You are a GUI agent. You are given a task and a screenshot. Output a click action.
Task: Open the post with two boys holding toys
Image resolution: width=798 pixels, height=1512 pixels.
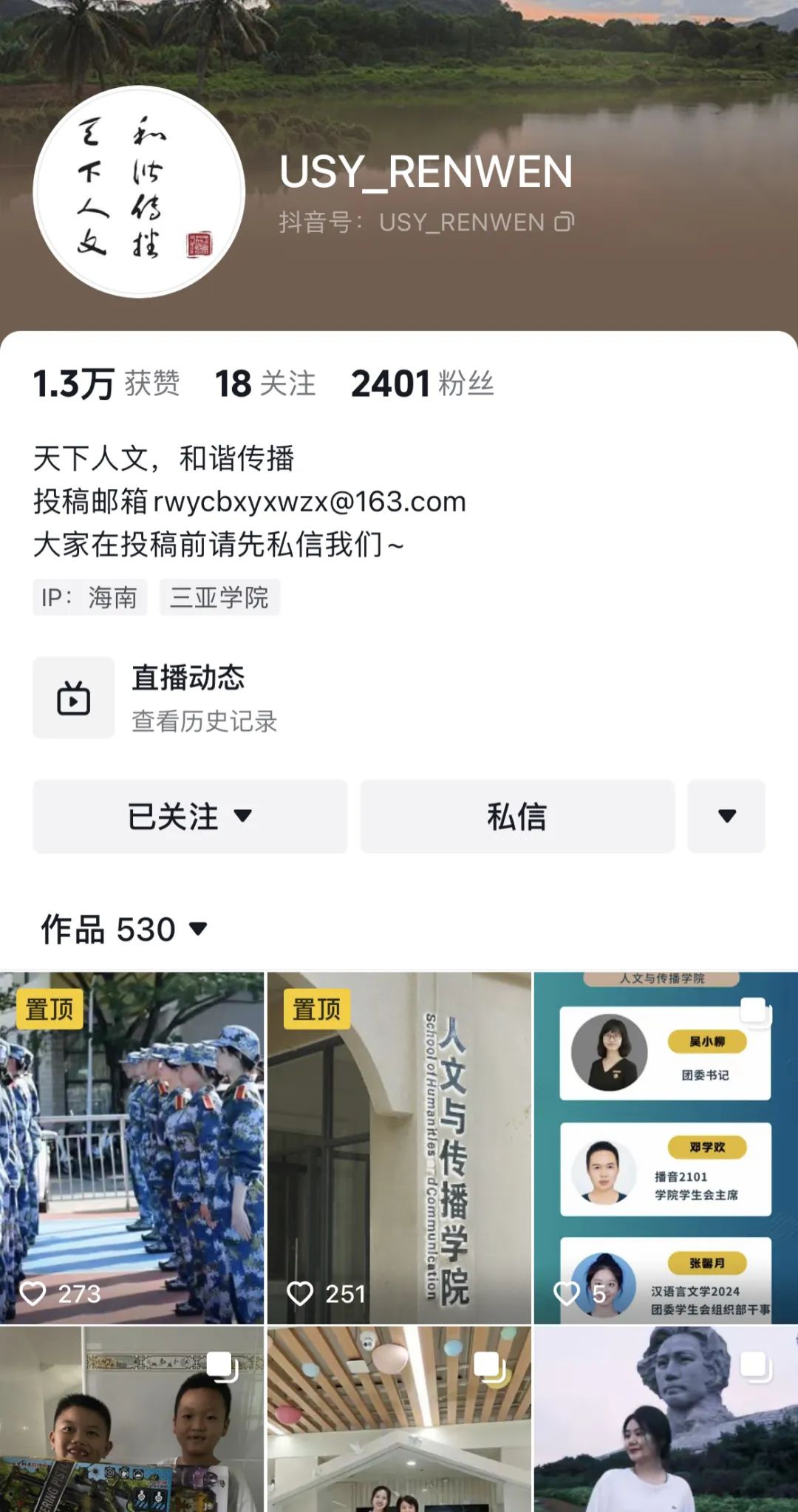[132, 1419]
